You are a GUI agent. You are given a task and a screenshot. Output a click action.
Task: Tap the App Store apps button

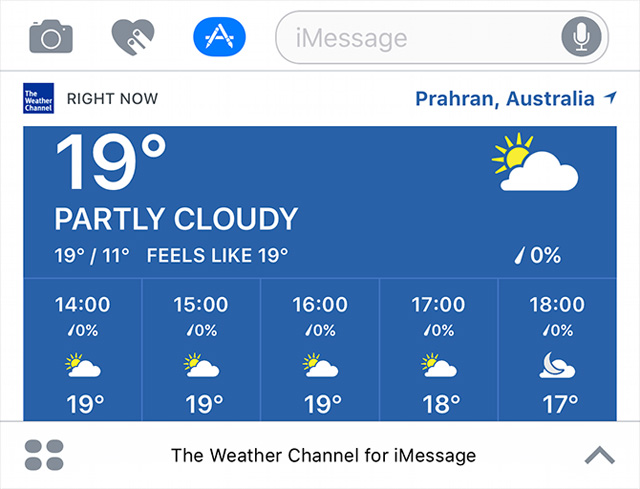(217, 38)
